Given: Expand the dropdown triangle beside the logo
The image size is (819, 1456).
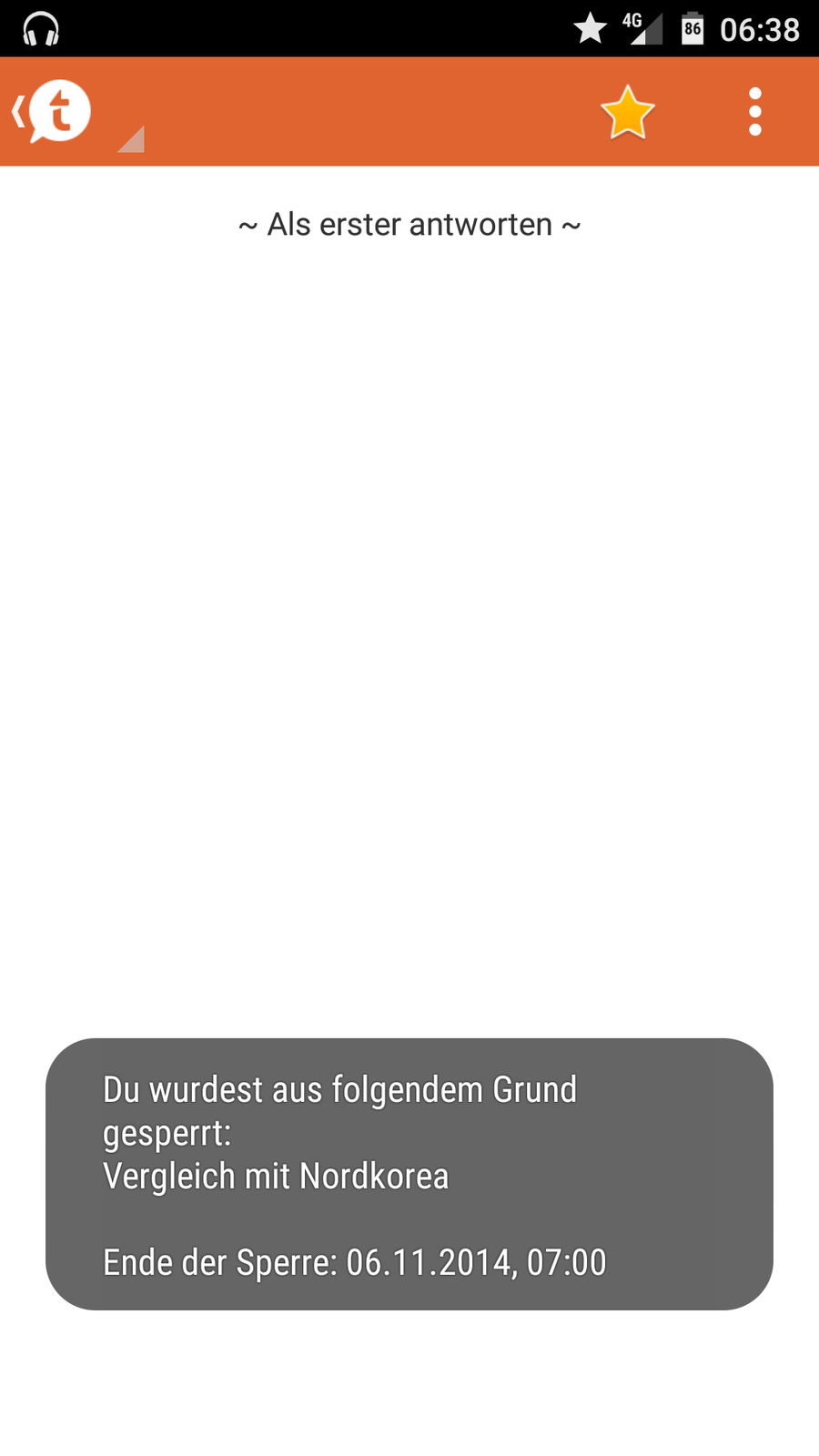Looking at the screenshot, I should 132,140.
